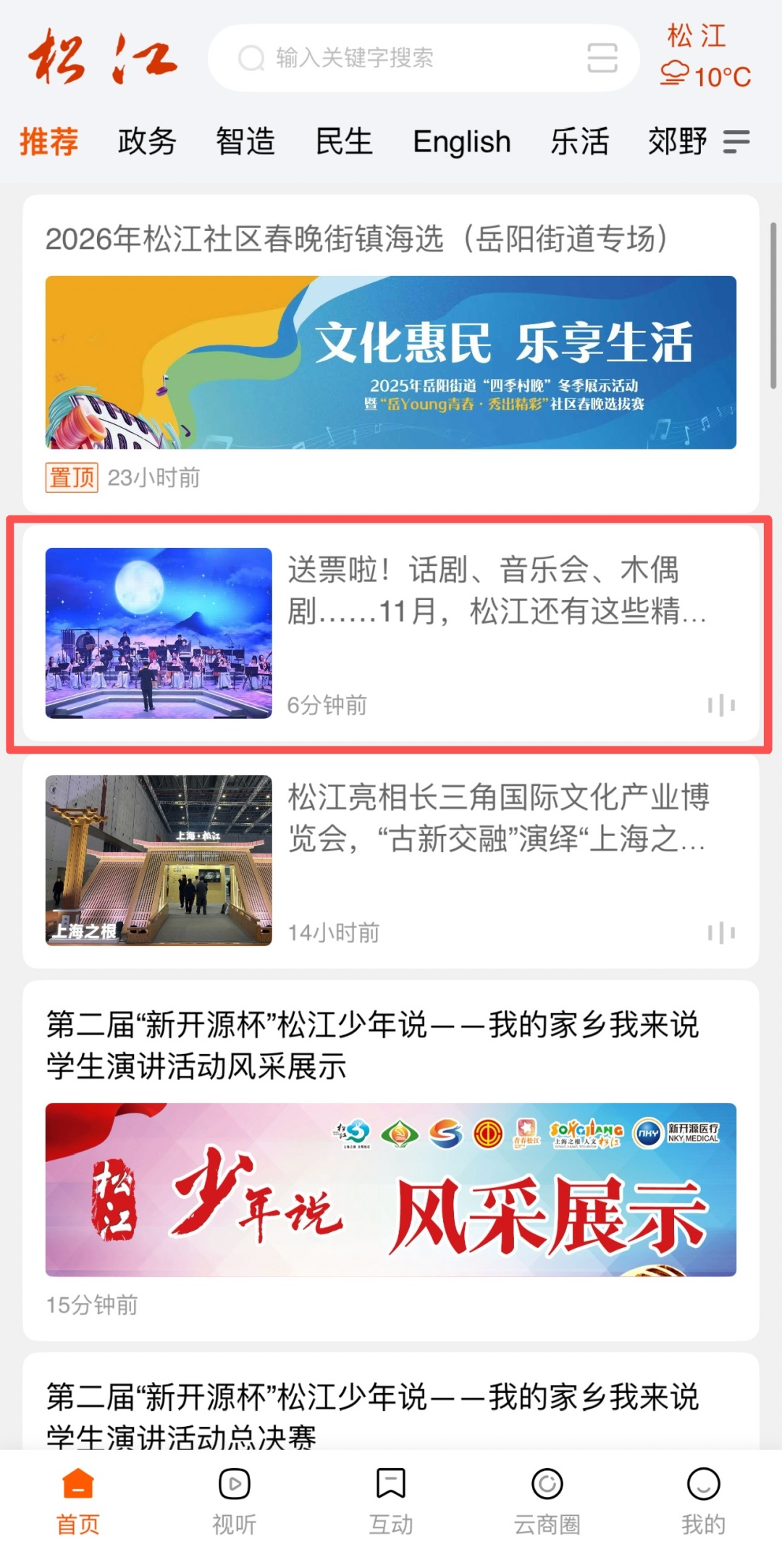The height and width of the screenshot is (1568, 782).
Task: Open the 送票啦 话剧、音乐会 article
Action: 496,590
